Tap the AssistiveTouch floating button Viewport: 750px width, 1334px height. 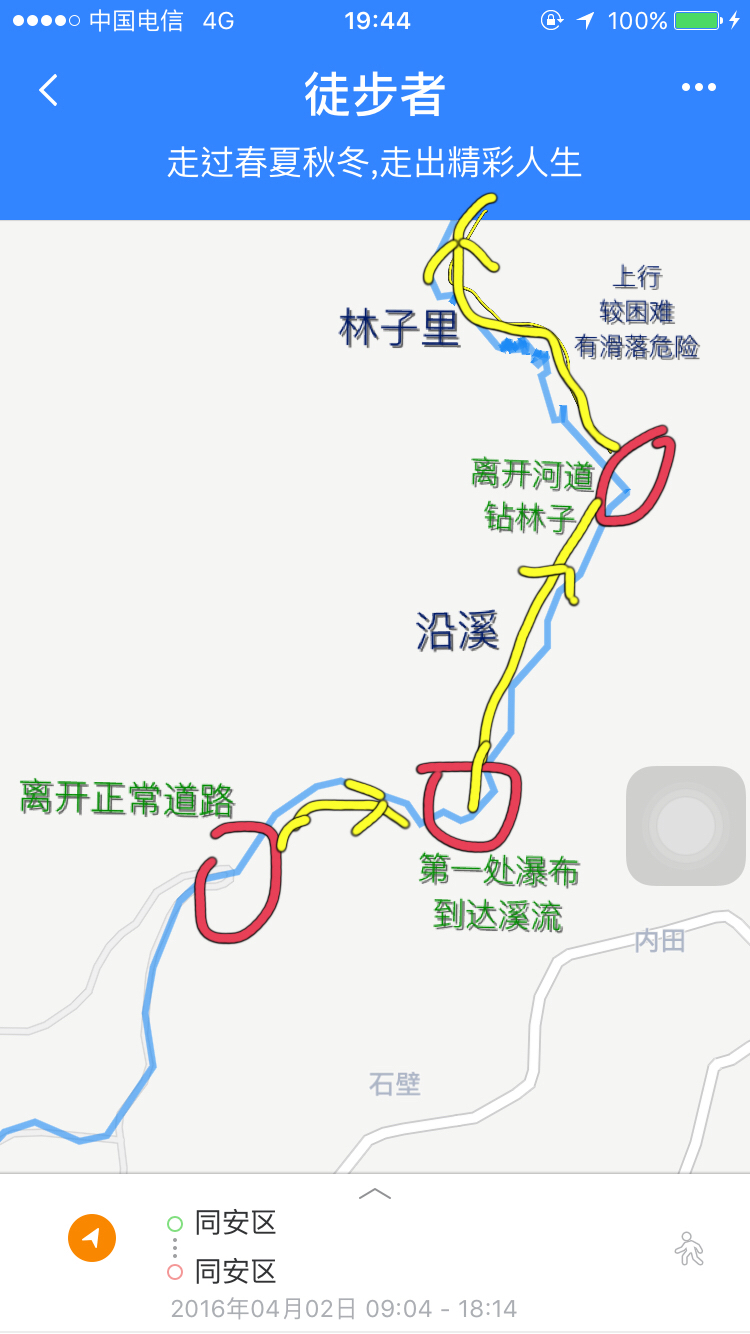click(x=686, y=826)
